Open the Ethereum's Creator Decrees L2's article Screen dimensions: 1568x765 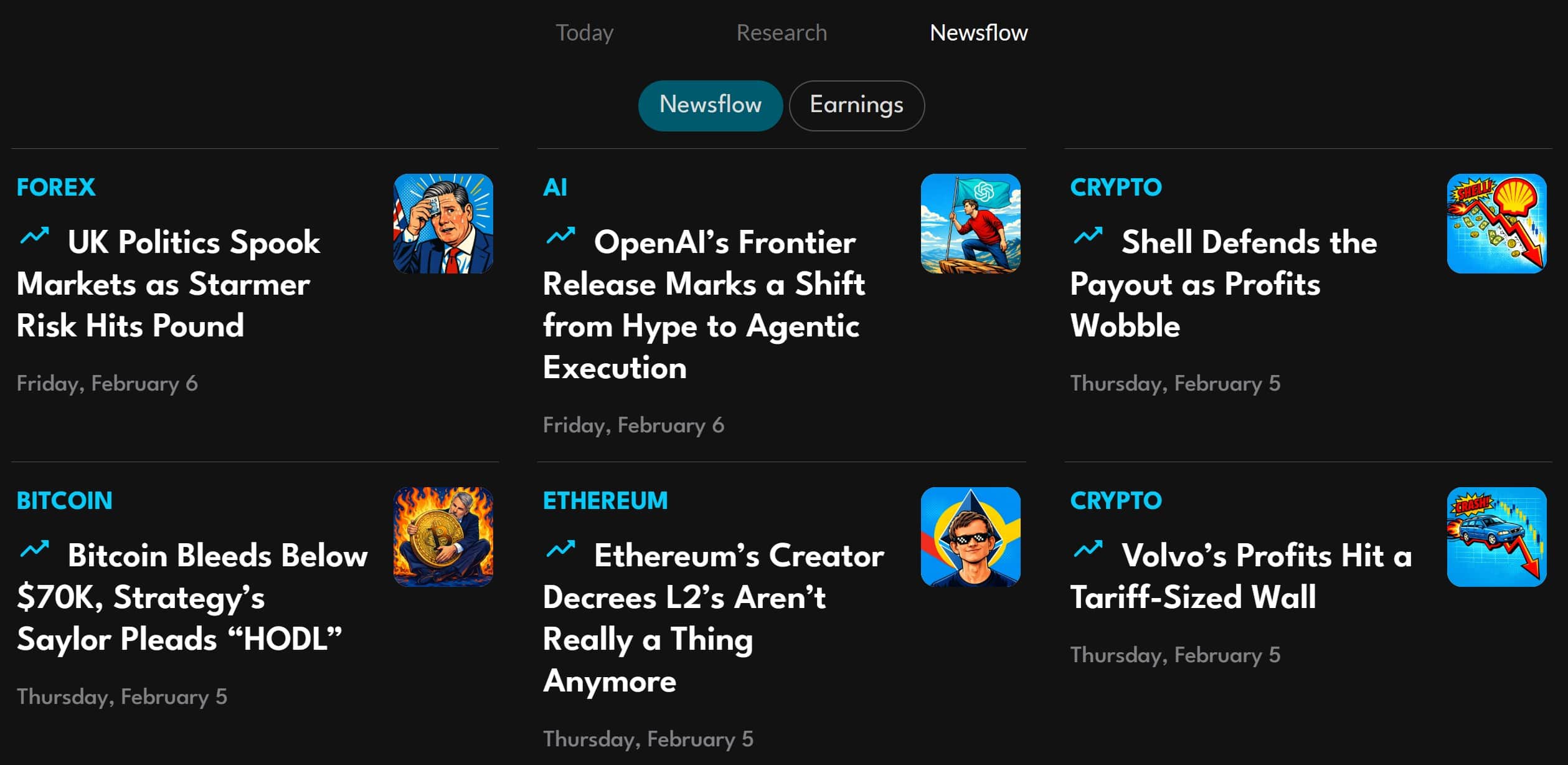713,618
